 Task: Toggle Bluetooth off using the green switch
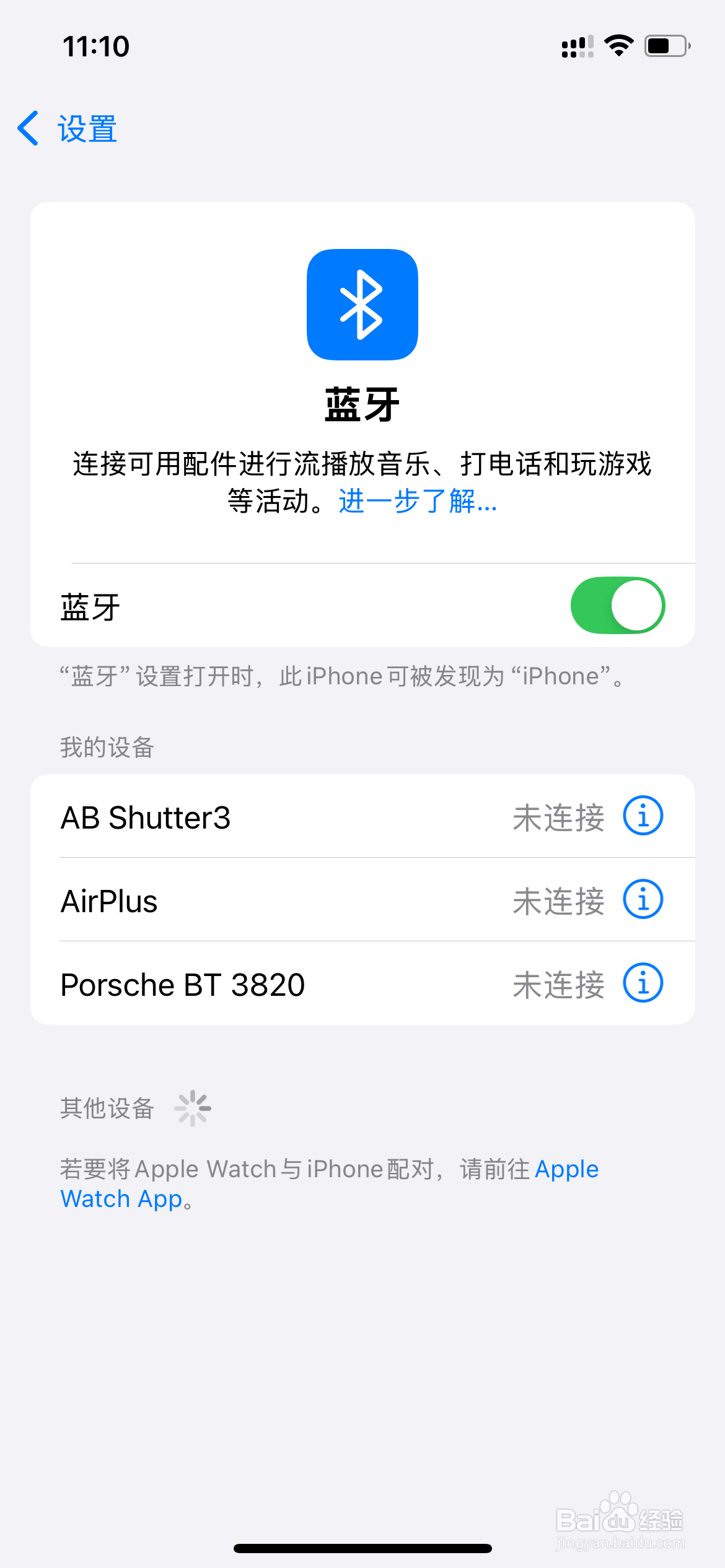coord(617,605)
